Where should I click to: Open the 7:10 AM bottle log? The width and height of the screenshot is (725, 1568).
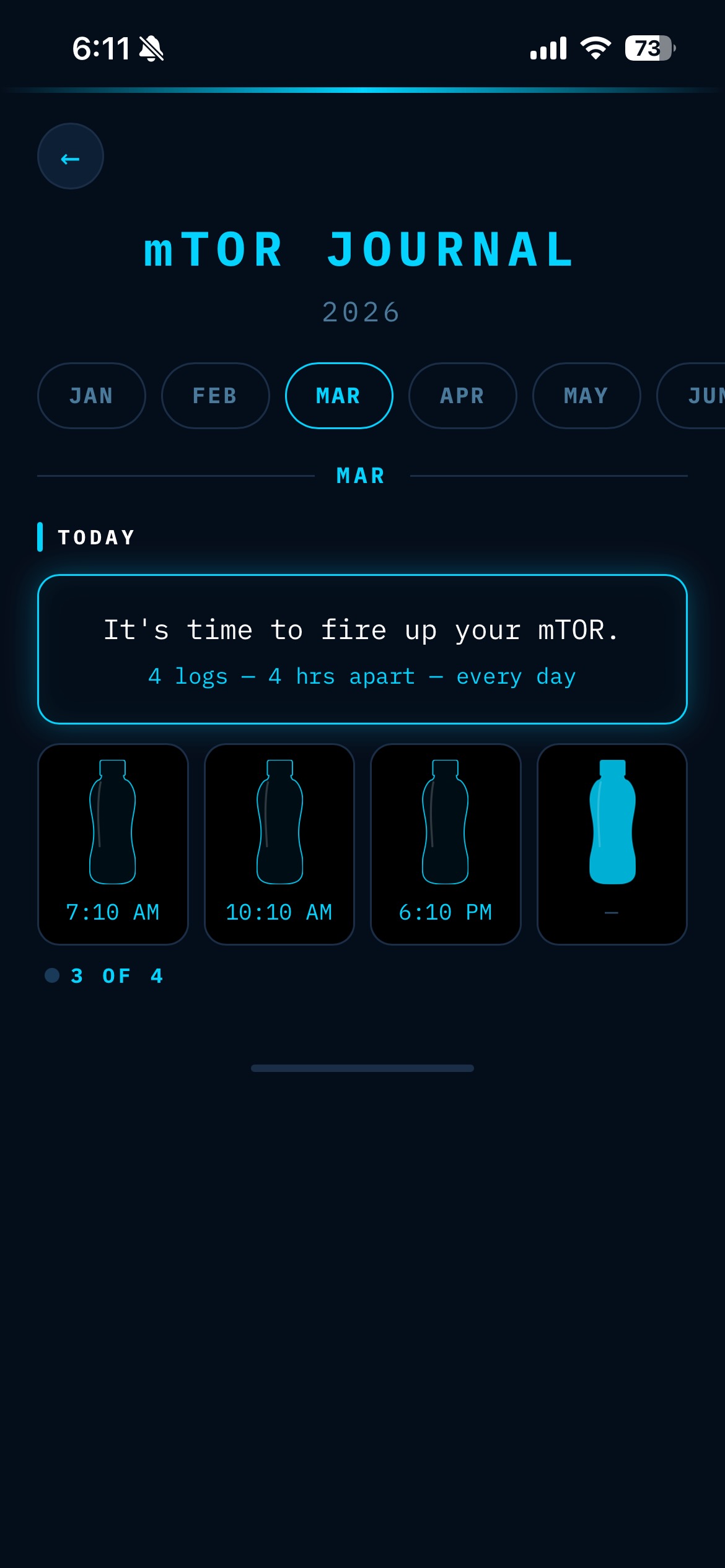point(113,843)
